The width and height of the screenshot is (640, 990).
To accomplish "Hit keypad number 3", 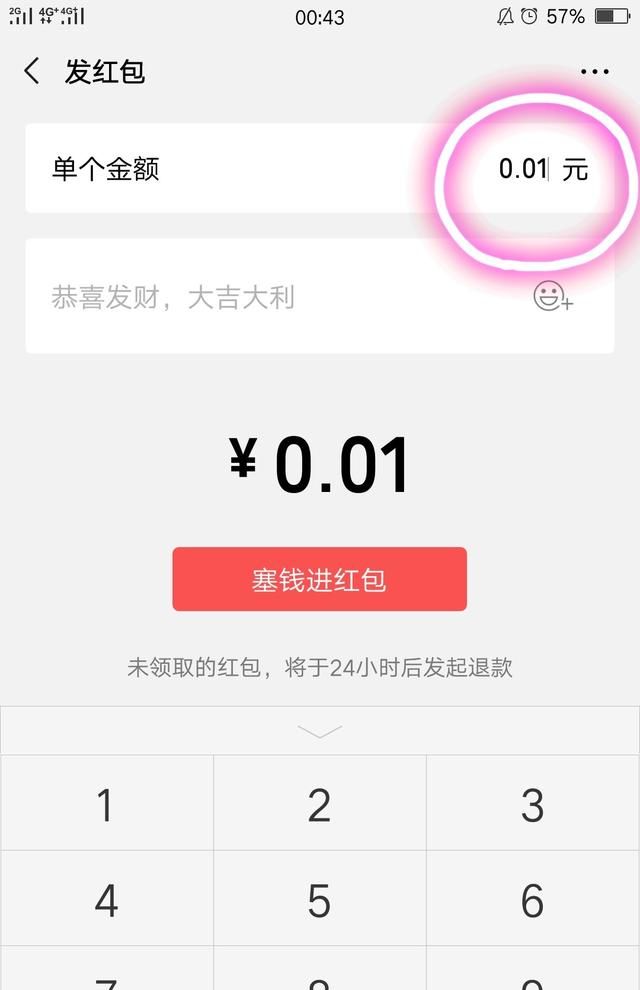I will pyautogui.click(x=532, y=804).
